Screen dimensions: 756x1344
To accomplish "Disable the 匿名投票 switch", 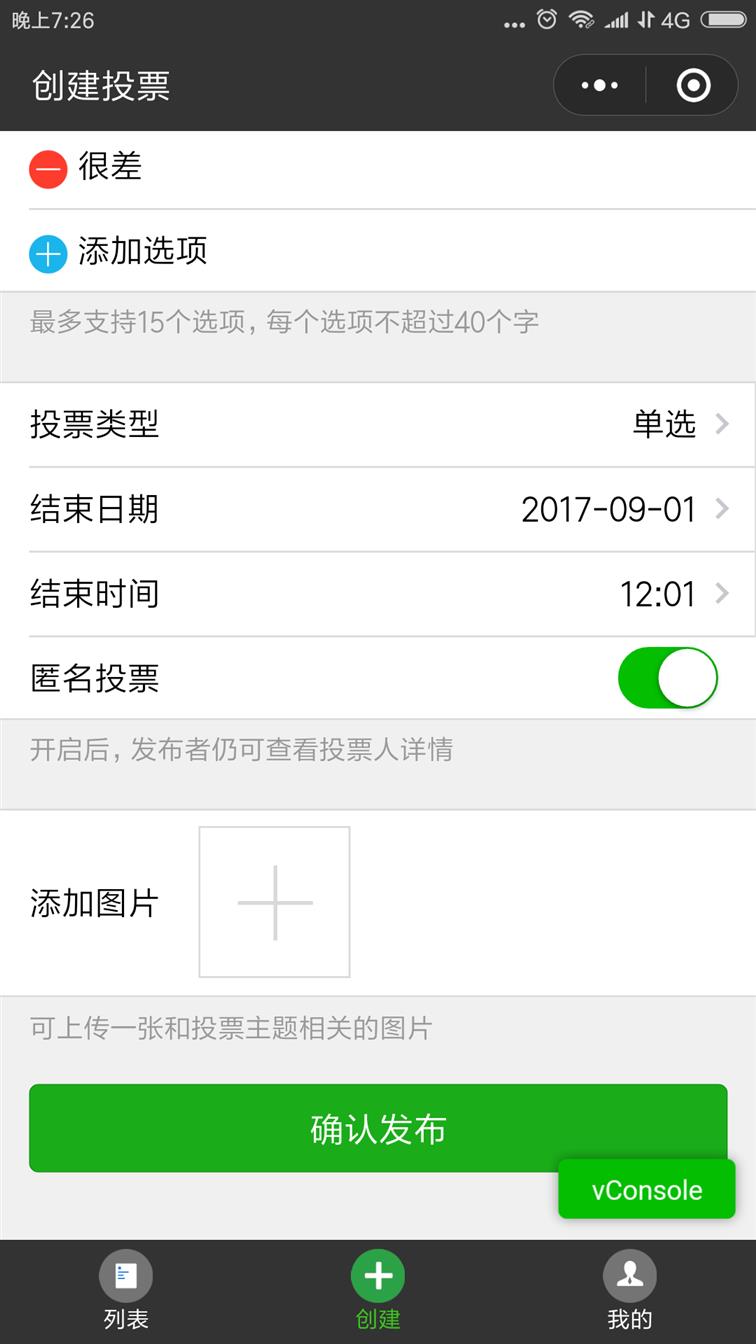I will 668,678.
